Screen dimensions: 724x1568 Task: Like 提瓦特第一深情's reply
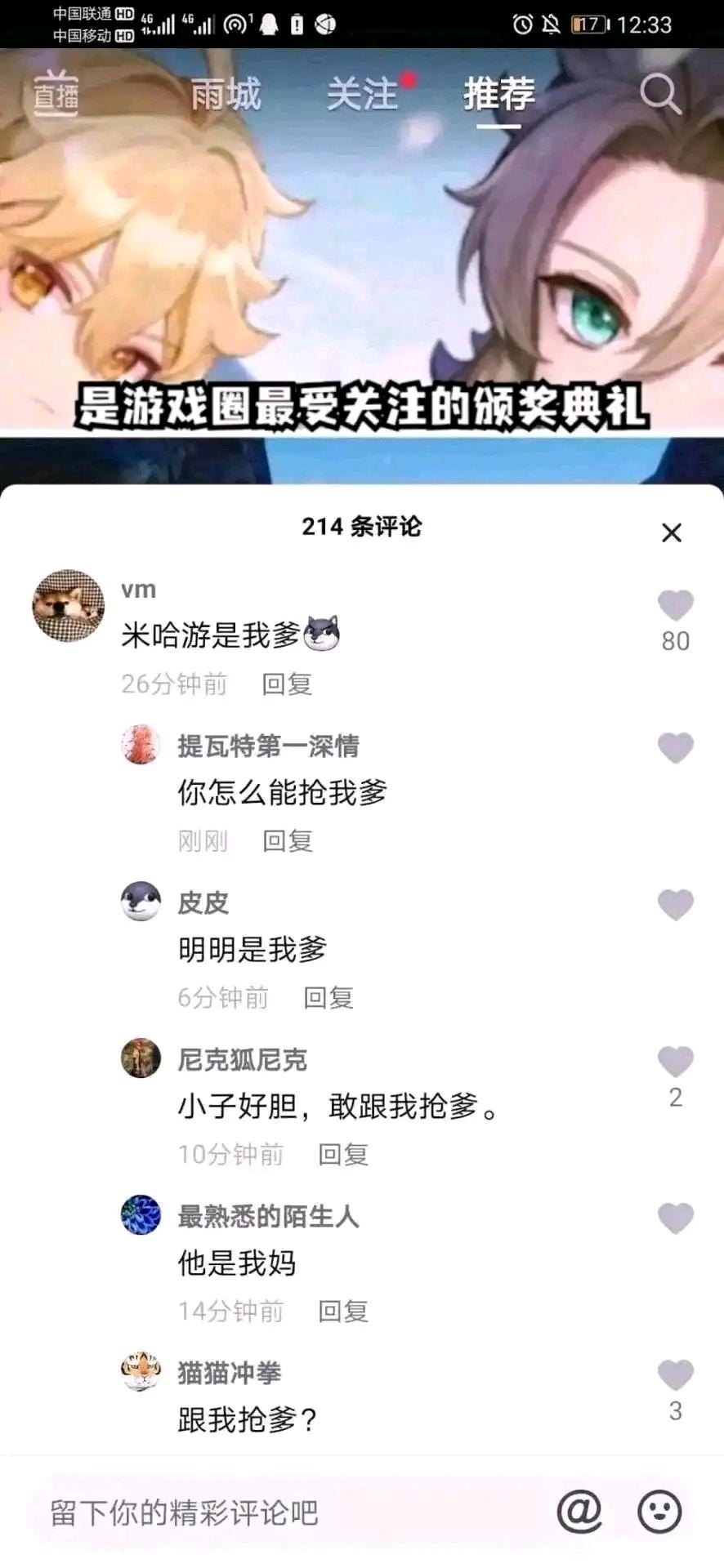click(675, 747)
